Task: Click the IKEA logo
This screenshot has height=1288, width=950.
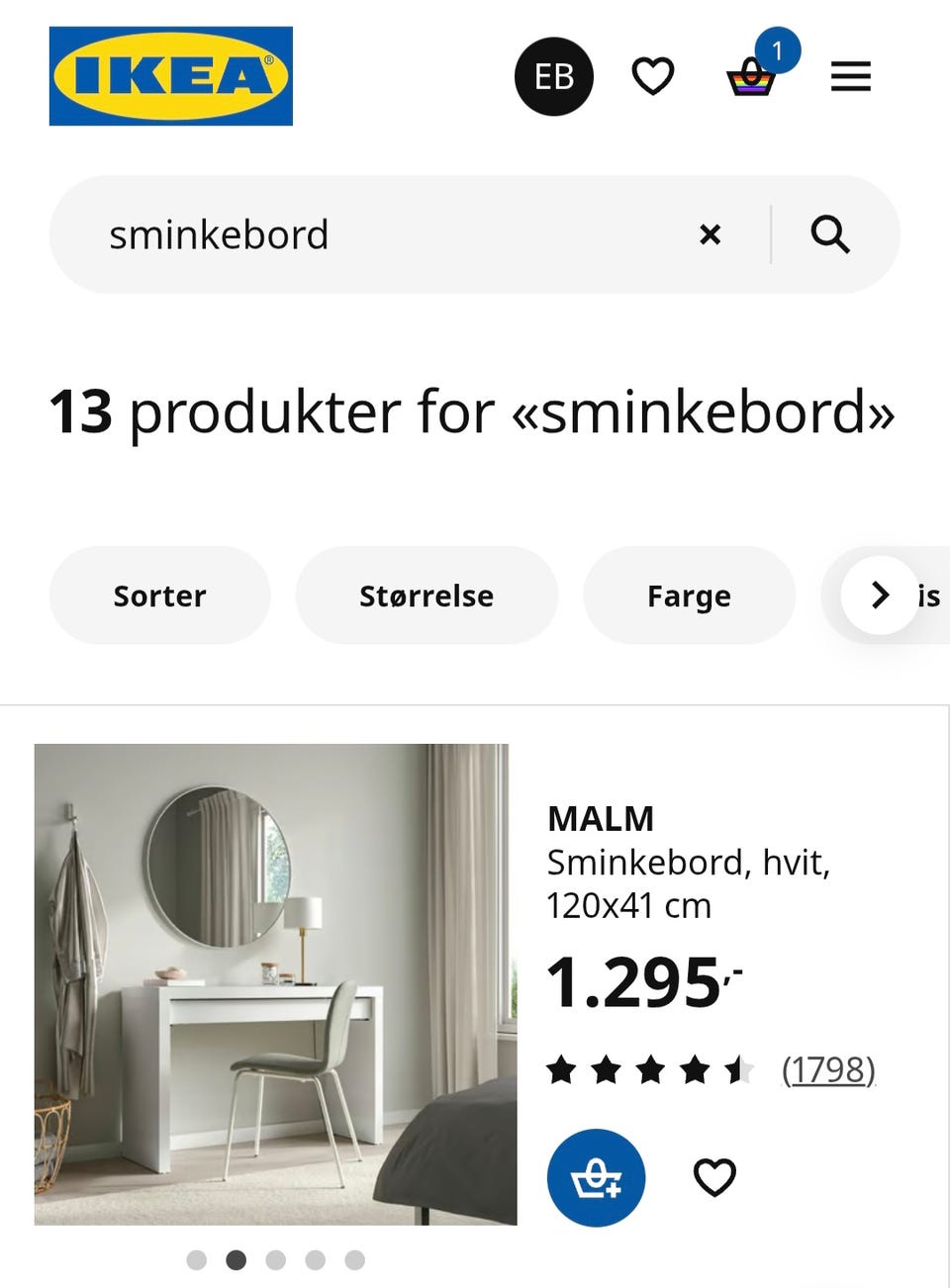Action: pyautogui.click(x=170, y=76)
